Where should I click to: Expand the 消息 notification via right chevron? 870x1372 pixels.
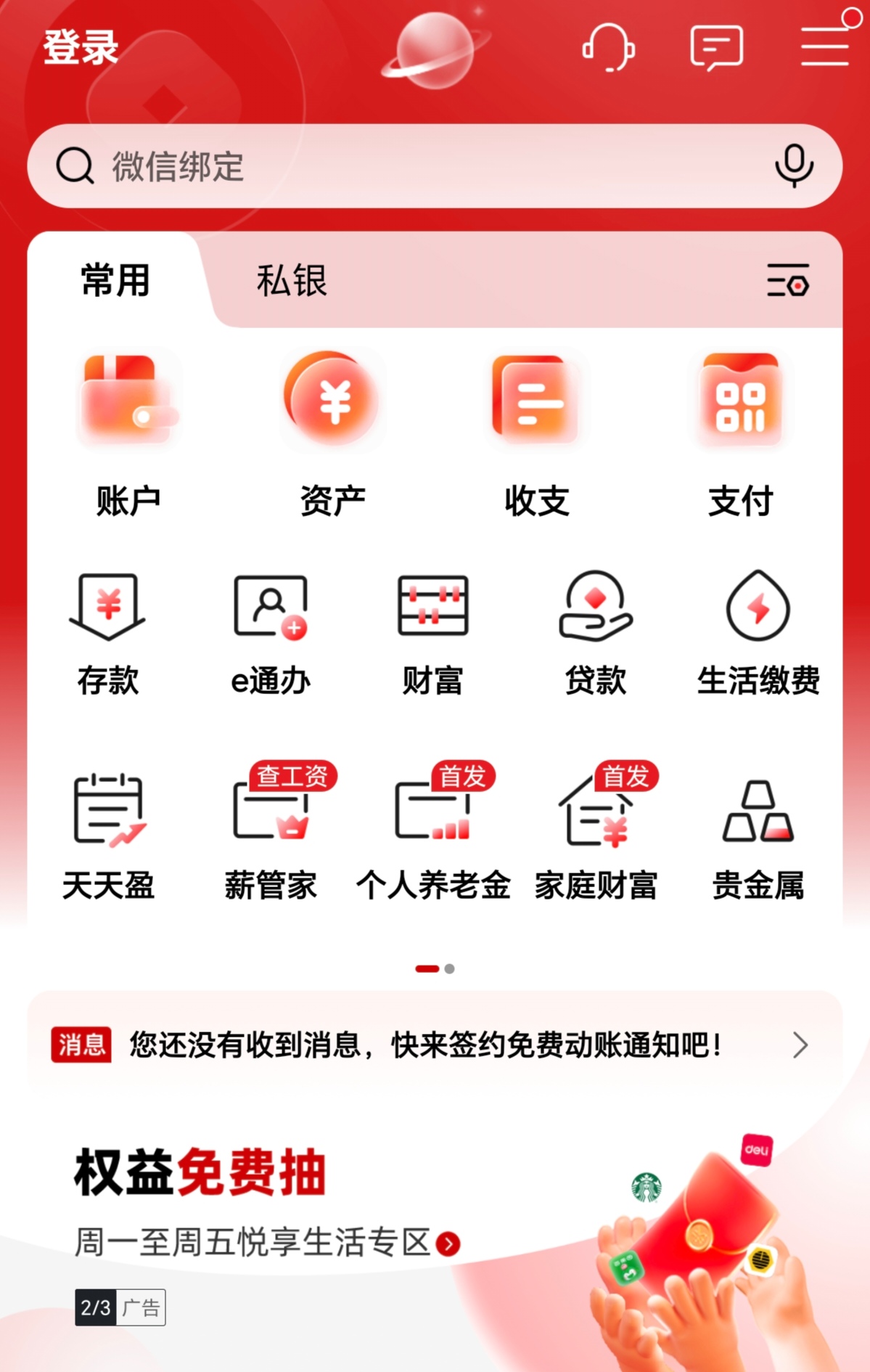coord(800,1046)
